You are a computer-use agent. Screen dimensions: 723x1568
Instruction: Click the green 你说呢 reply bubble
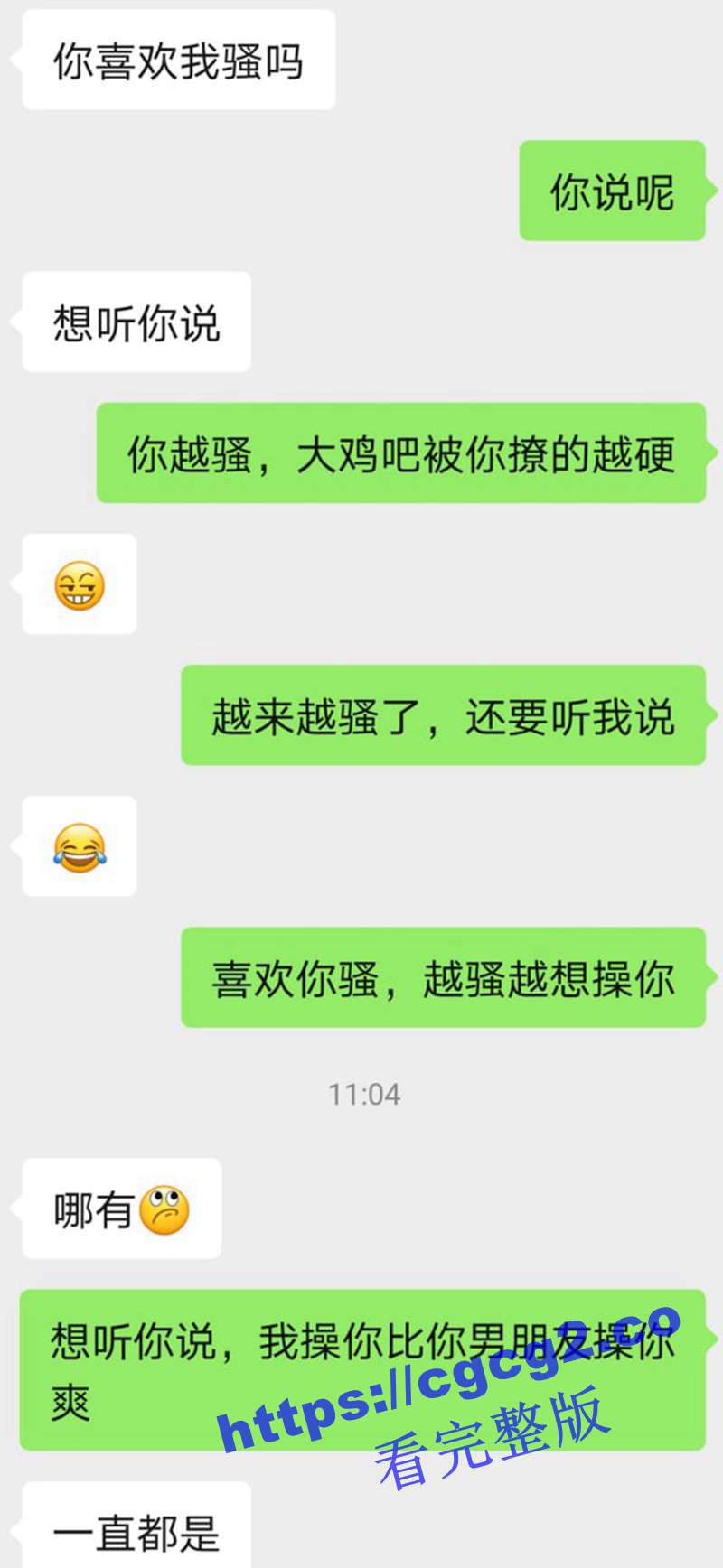click(x=612, y=191)
